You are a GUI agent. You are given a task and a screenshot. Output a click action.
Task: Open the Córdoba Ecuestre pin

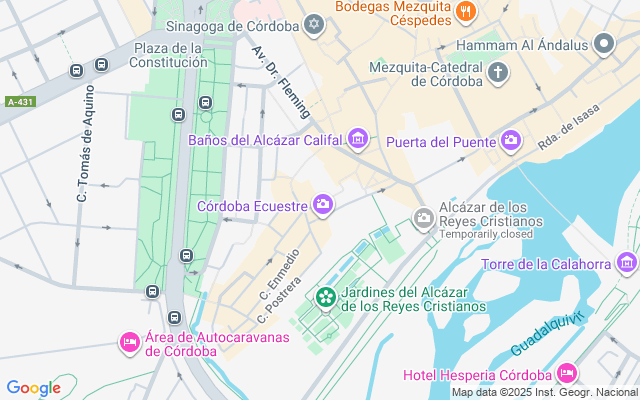click(x=322, y=205)
